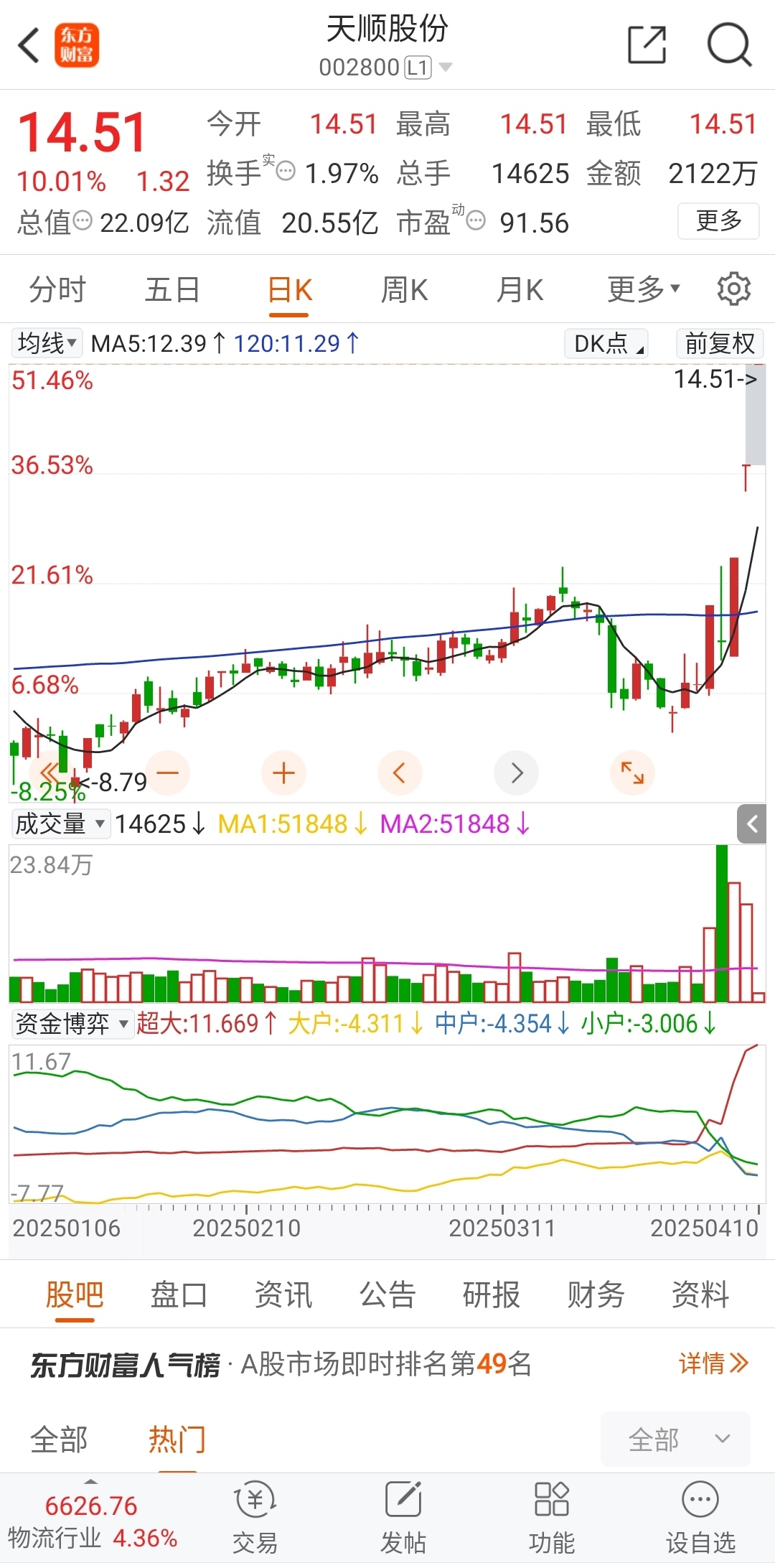Share this stock page
Screen dimensions: 775x1568
click(647, 46)
